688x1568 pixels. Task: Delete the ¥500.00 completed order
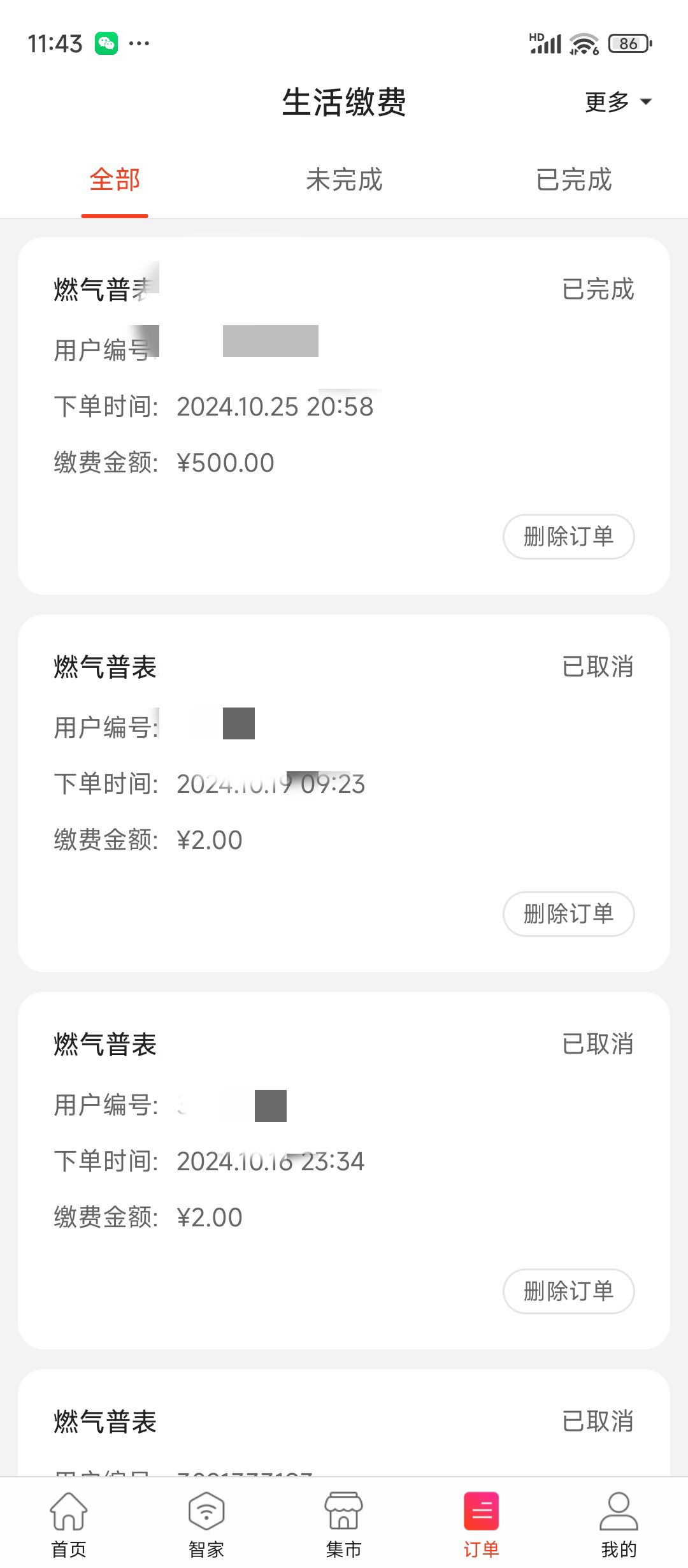[569, 537]
